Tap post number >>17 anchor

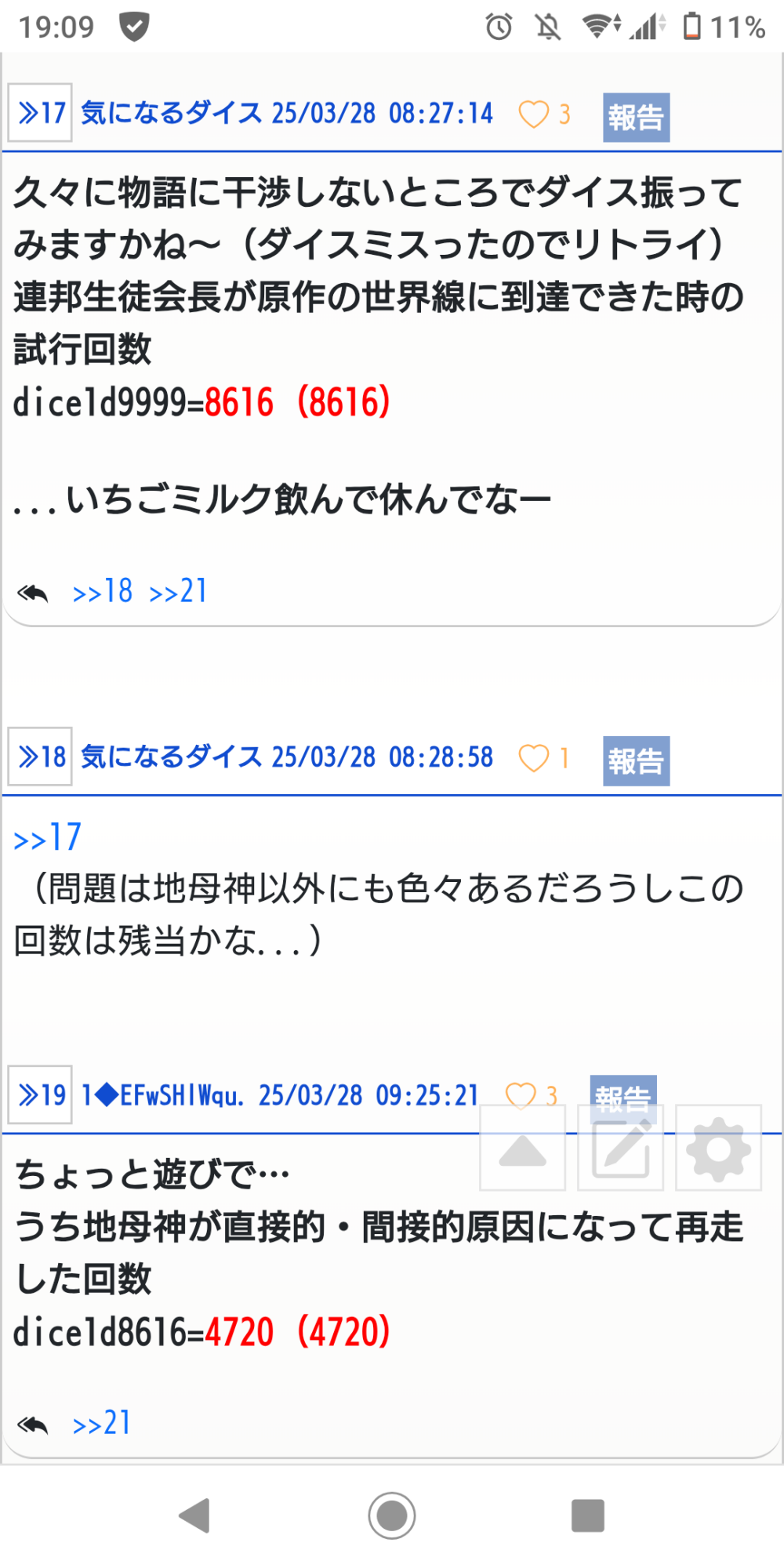tap(40, 113)
